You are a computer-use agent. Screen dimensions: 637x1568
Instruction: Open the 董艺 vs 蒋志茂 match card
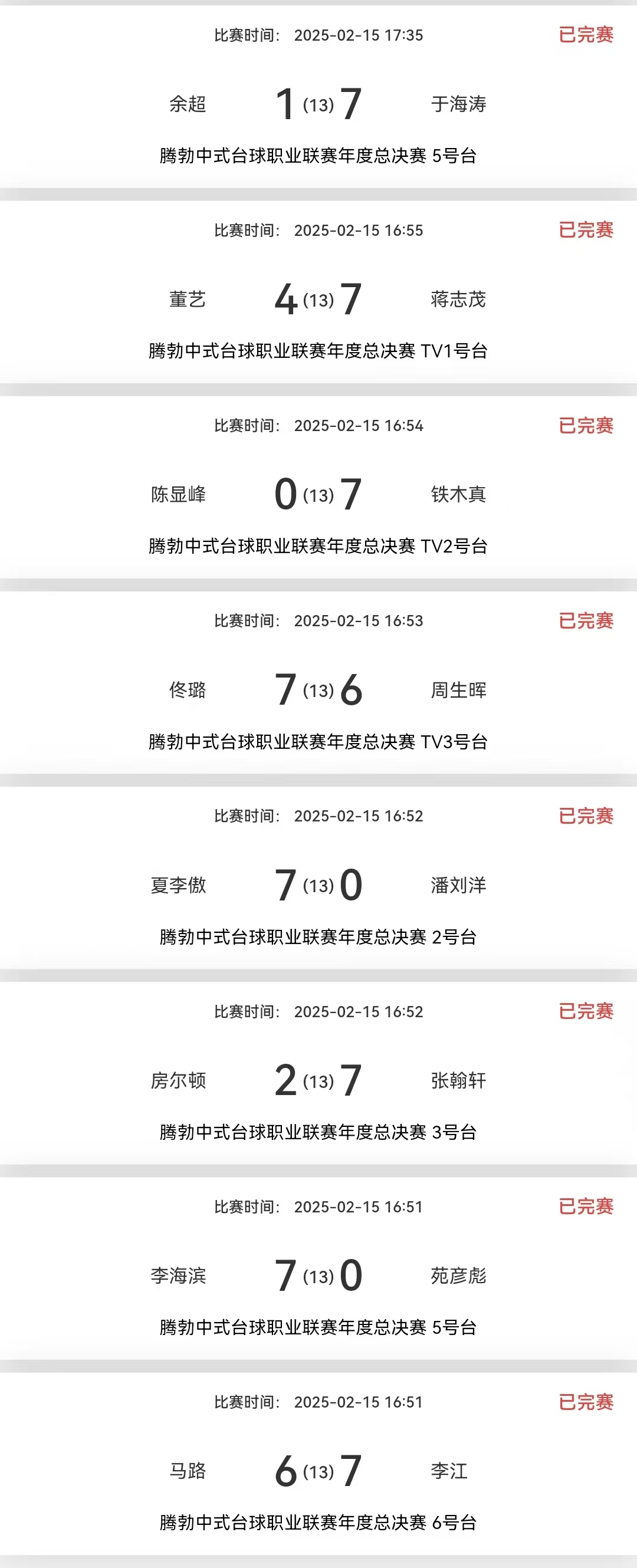318,299
